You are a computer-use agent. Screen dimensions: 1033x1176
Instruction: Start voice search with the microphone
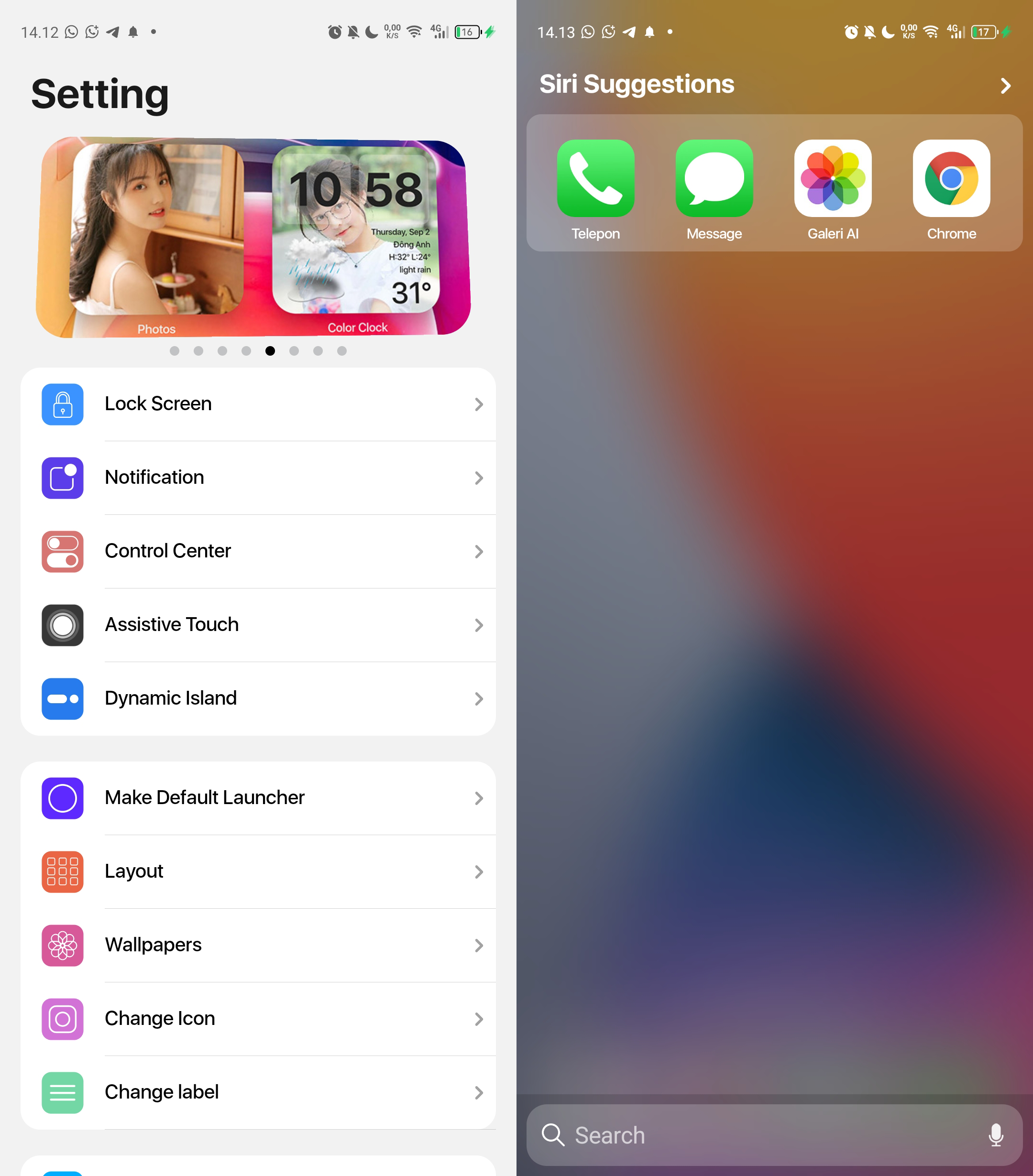(x=996, y=1135)
